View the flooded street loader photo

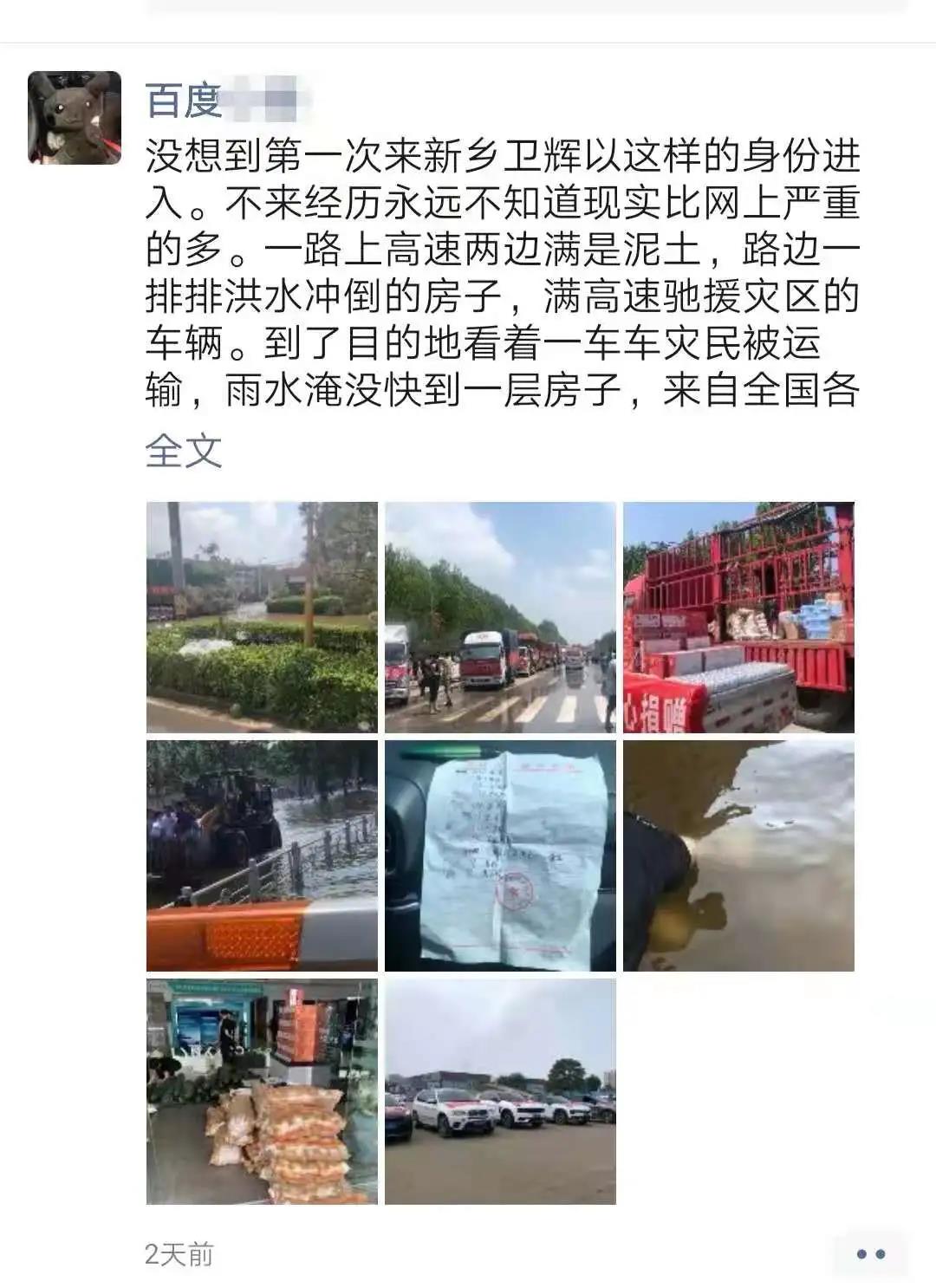pyautogui.click(x=262, y=855)
